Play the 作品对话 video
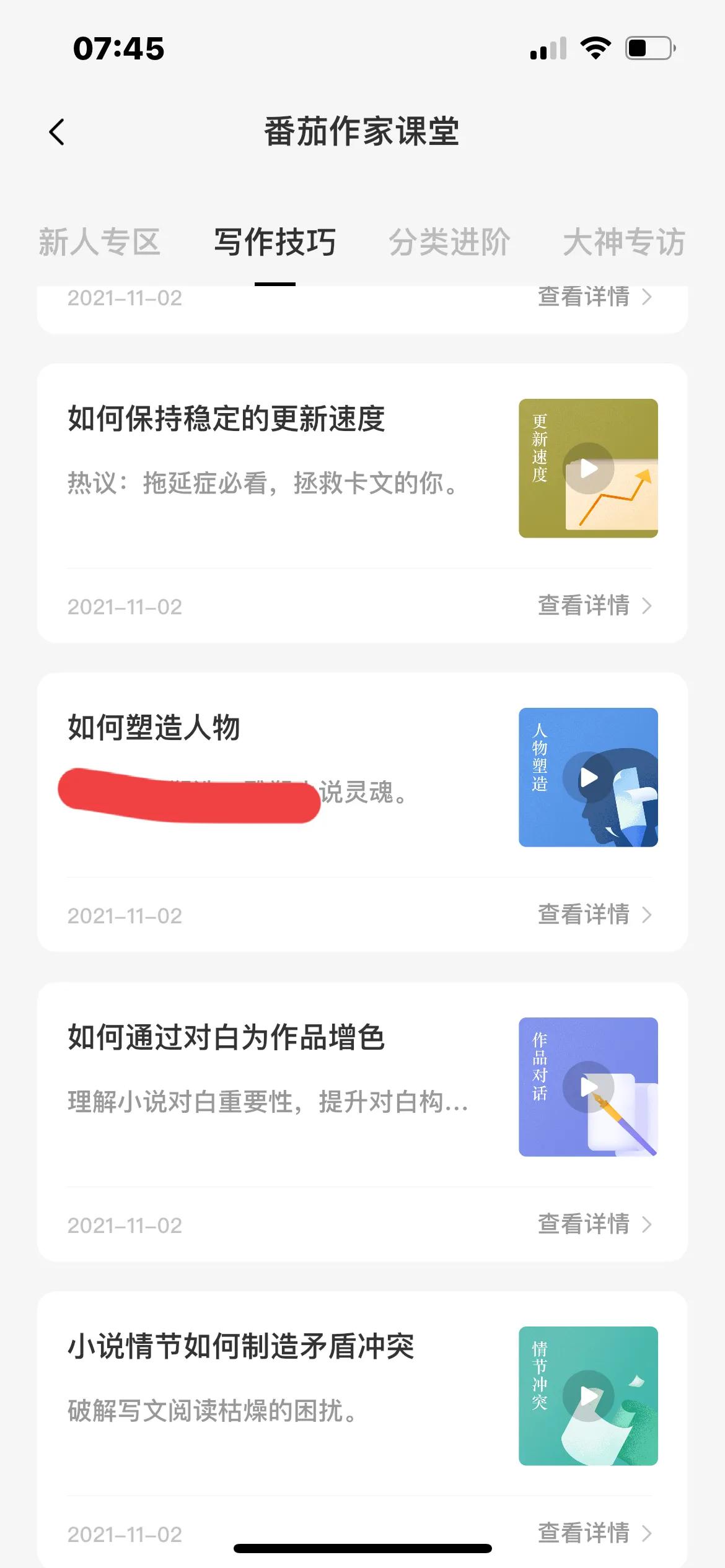Screen dimensions: 725x1568 (x=588, y=1087)
